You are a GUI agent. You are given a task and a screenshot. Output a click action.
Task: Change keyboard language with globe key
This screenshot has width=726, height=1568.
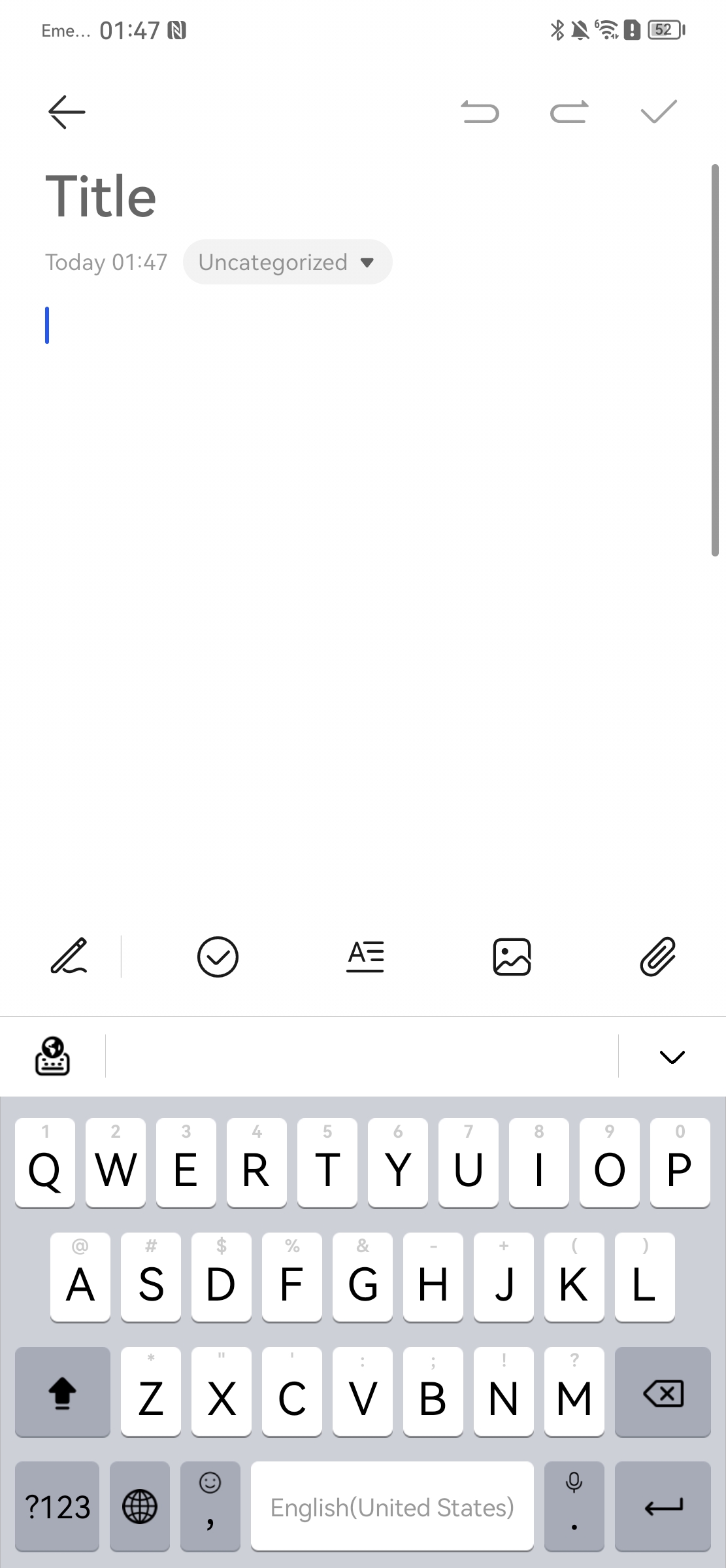click(x=140, y=1507)
